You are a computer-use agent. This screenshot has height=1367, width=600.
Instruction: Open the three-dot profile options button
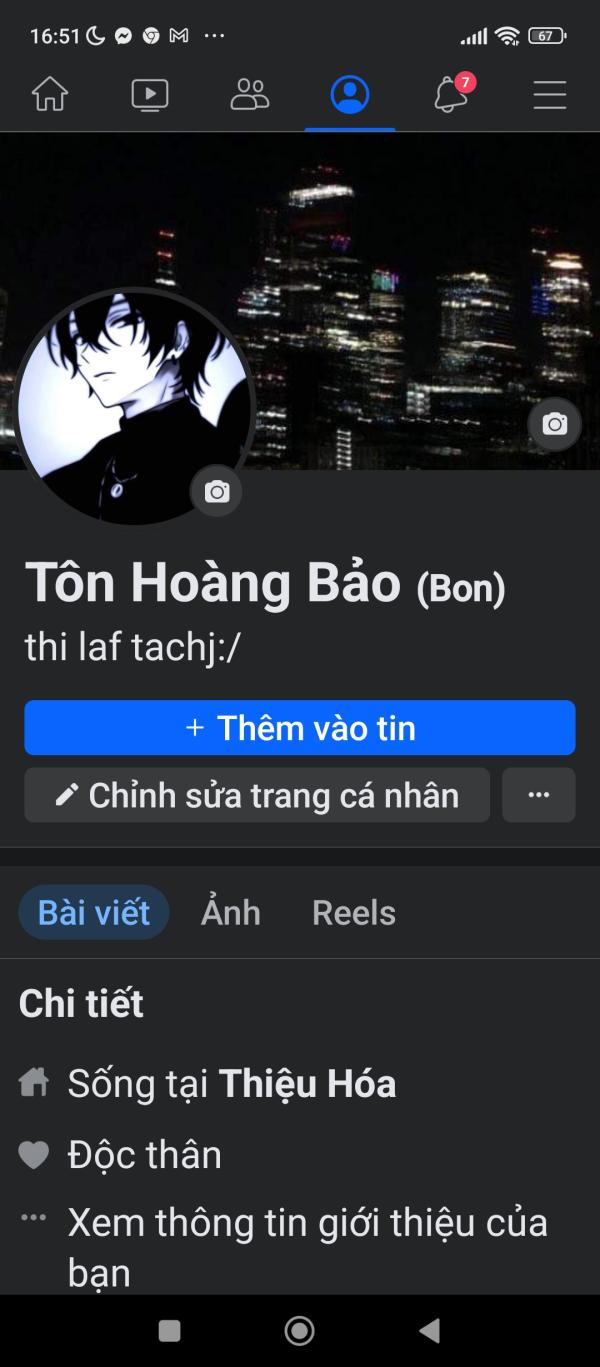pyautogui.click(x=539, y=795)
